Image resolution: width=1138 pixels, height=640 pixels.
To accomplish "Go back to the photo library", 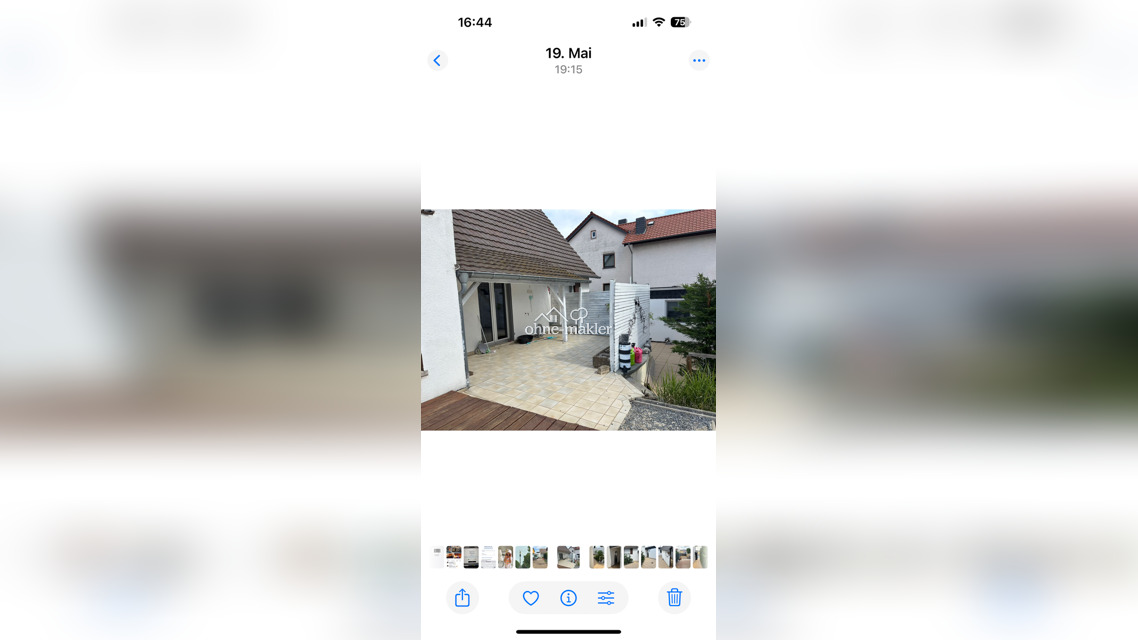I will coord(437,61).
